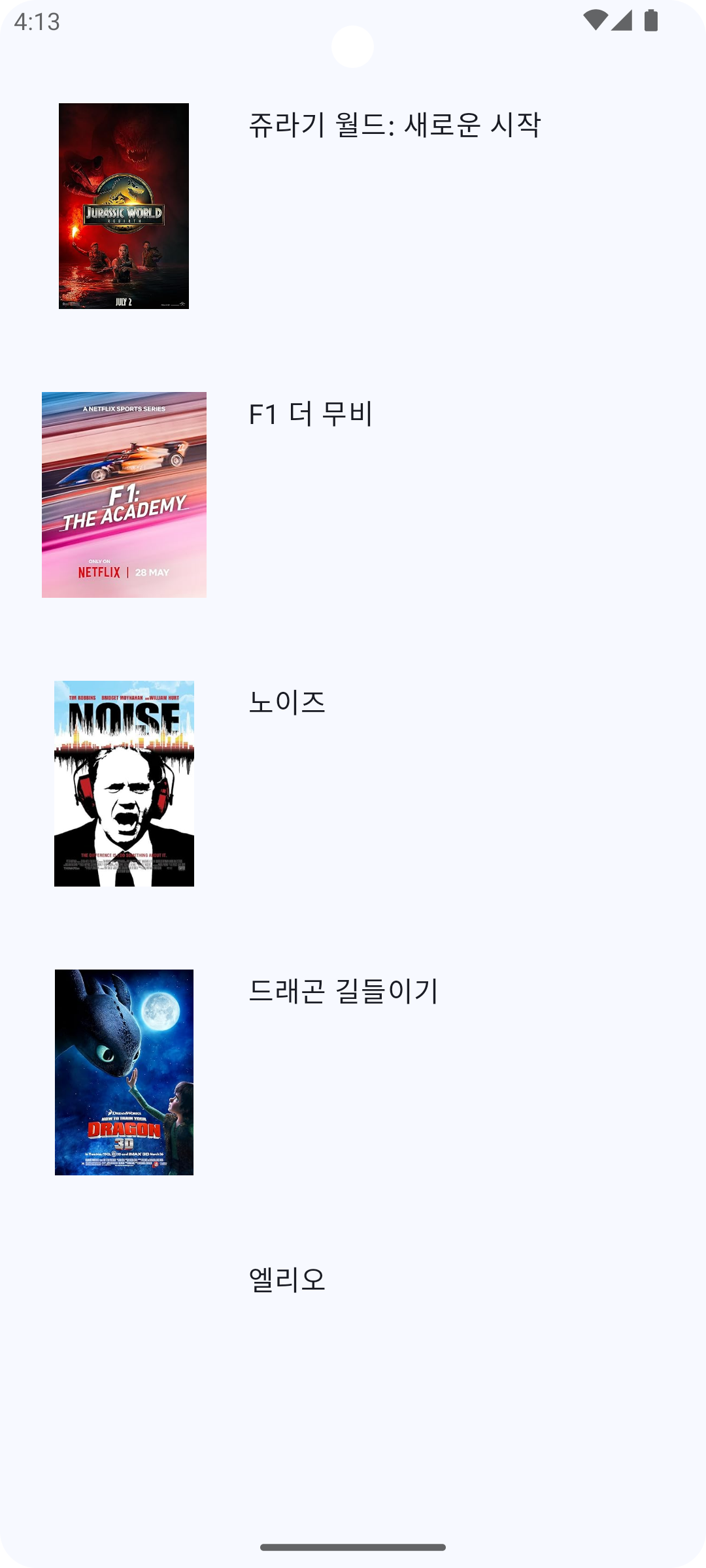Open the 엘리오 movie row

(287, 1279)
